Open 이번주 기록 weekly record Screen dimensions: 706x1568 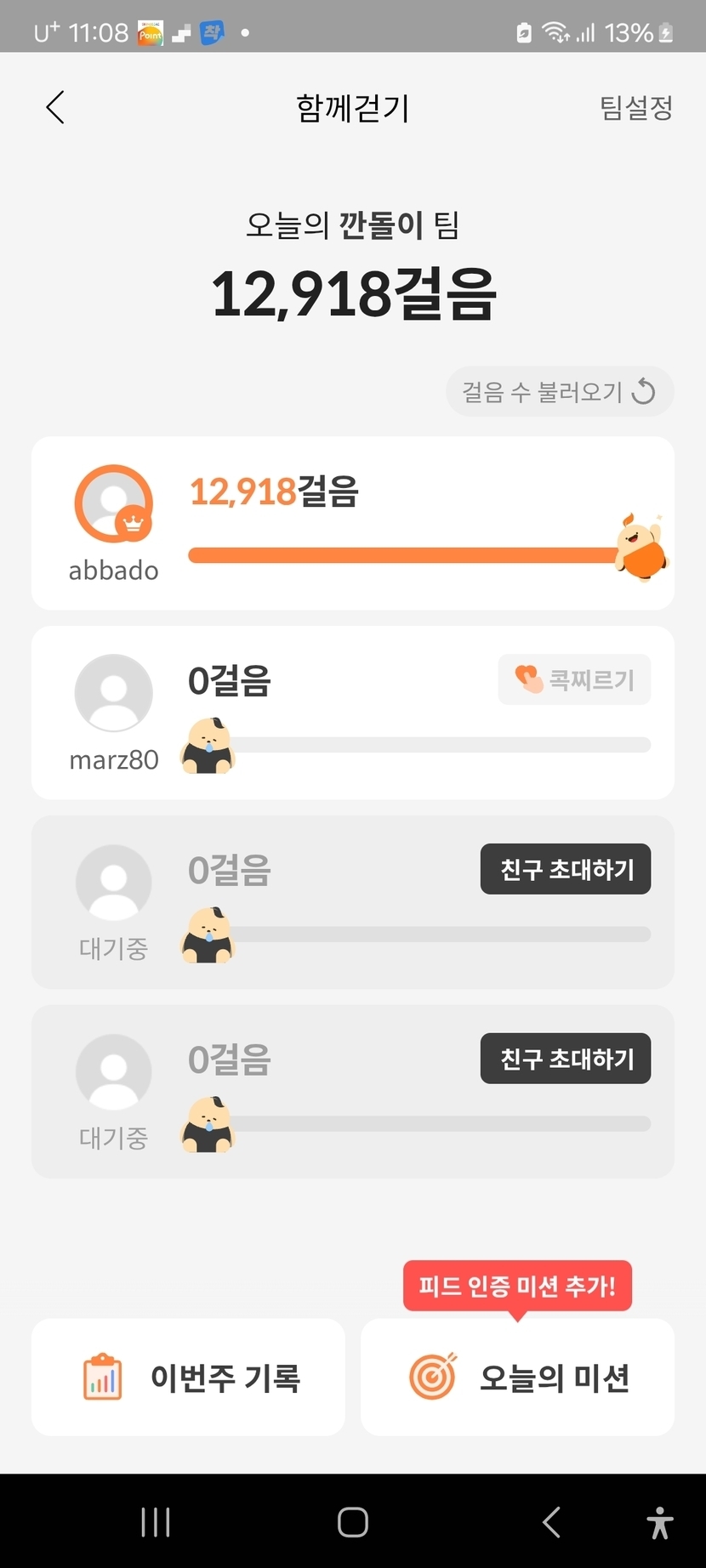pyautogui.click(x=188, y=1378)
